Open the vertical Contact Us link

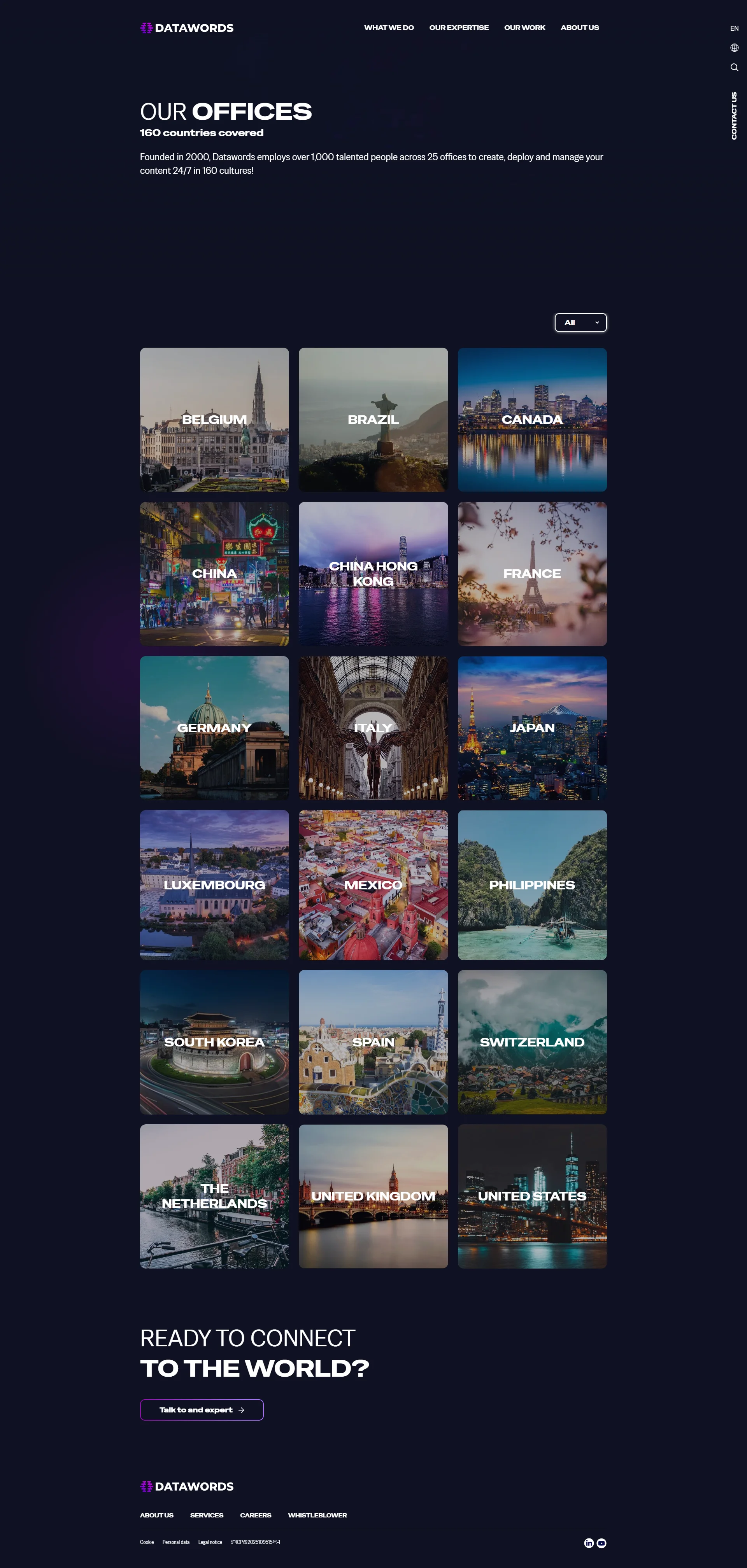tap(734, 115)
